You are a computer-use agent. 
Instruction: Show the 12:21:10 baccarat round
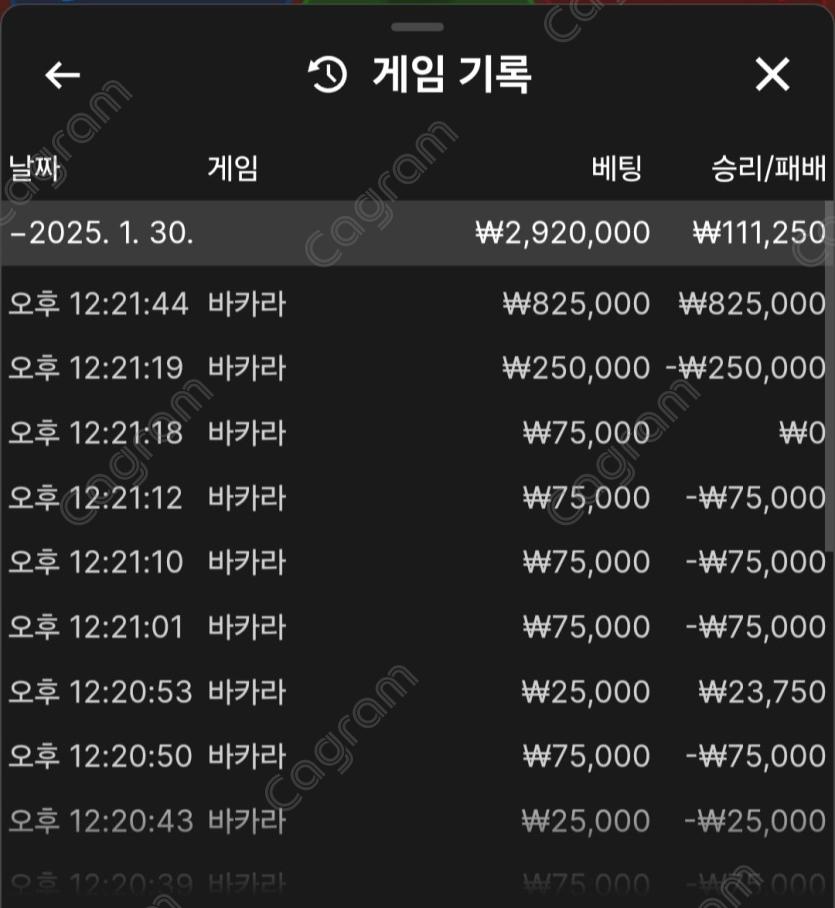tap(417, 562)
